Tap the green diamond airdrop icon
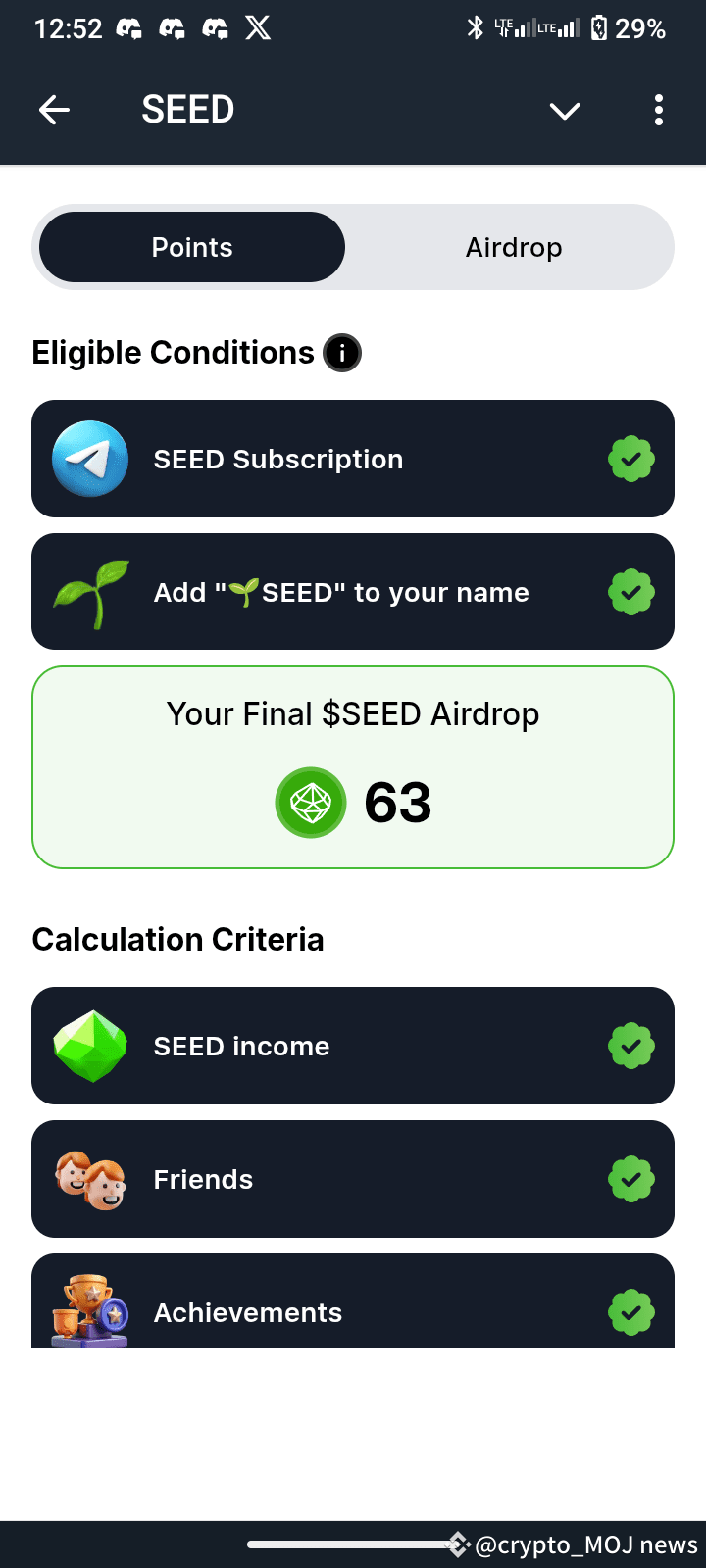706x1568 pixels. (x=311, y=803)
